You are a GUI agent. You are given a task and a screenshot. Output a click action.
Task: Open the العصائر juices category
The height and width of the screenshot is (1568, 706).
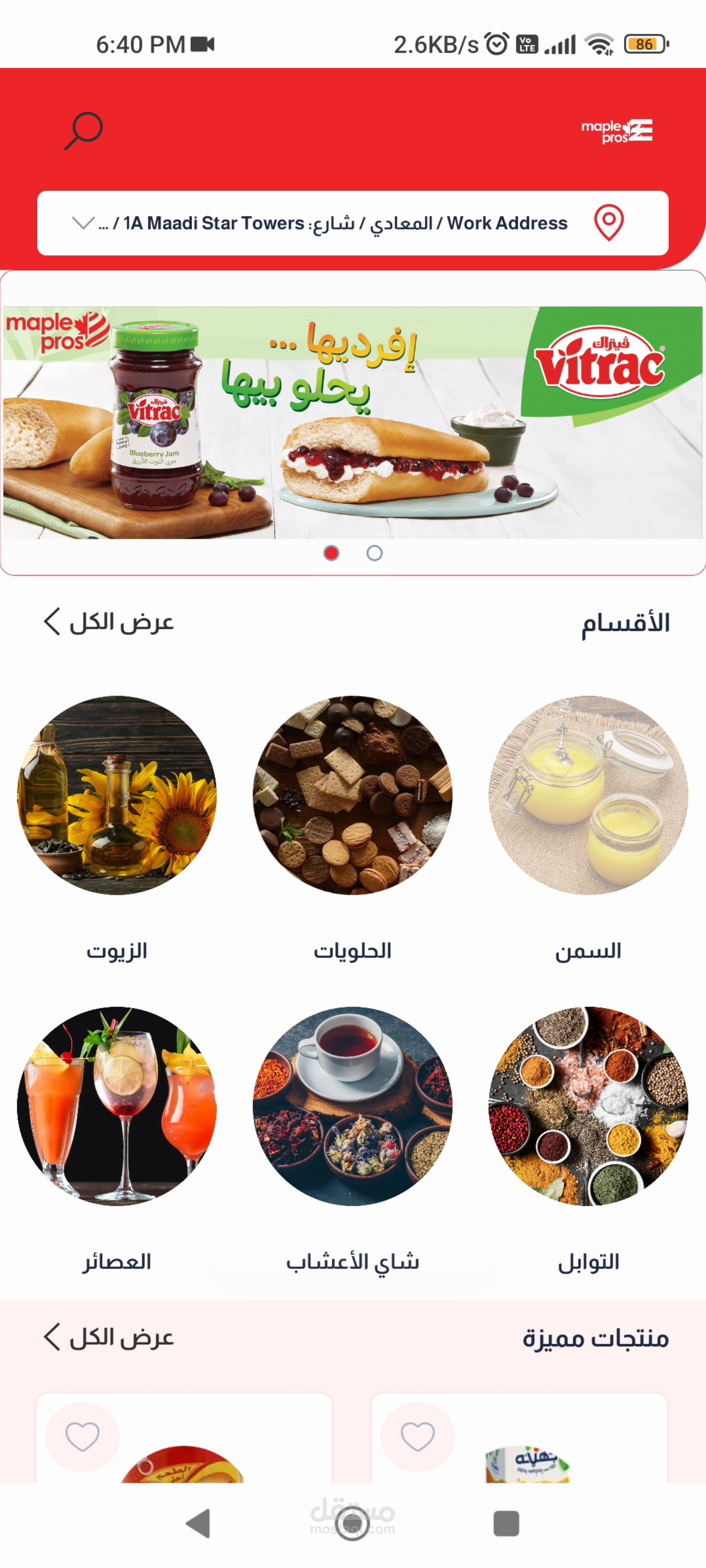click(117, 1106)
